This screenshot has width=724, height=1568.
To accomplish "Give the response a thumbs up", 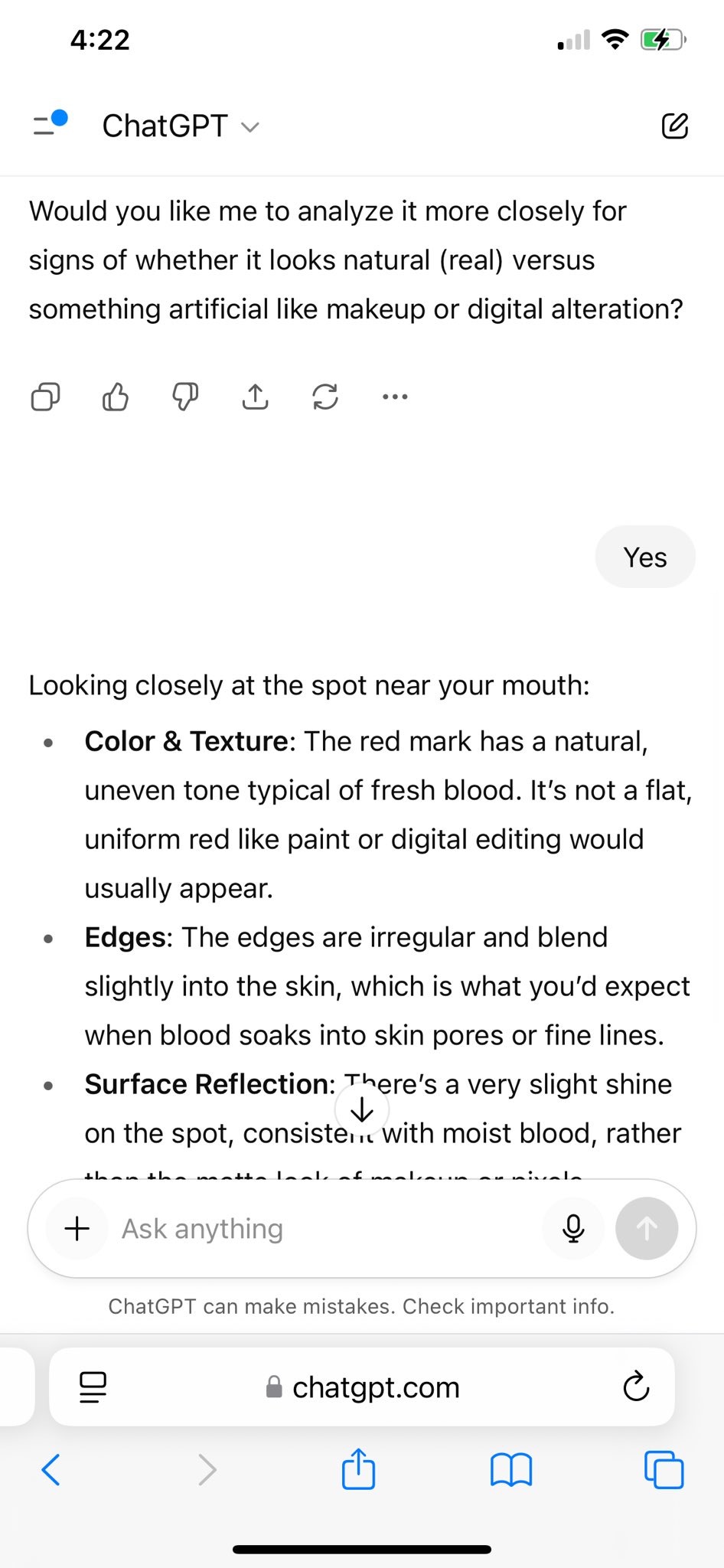I will tap(116, 397).
